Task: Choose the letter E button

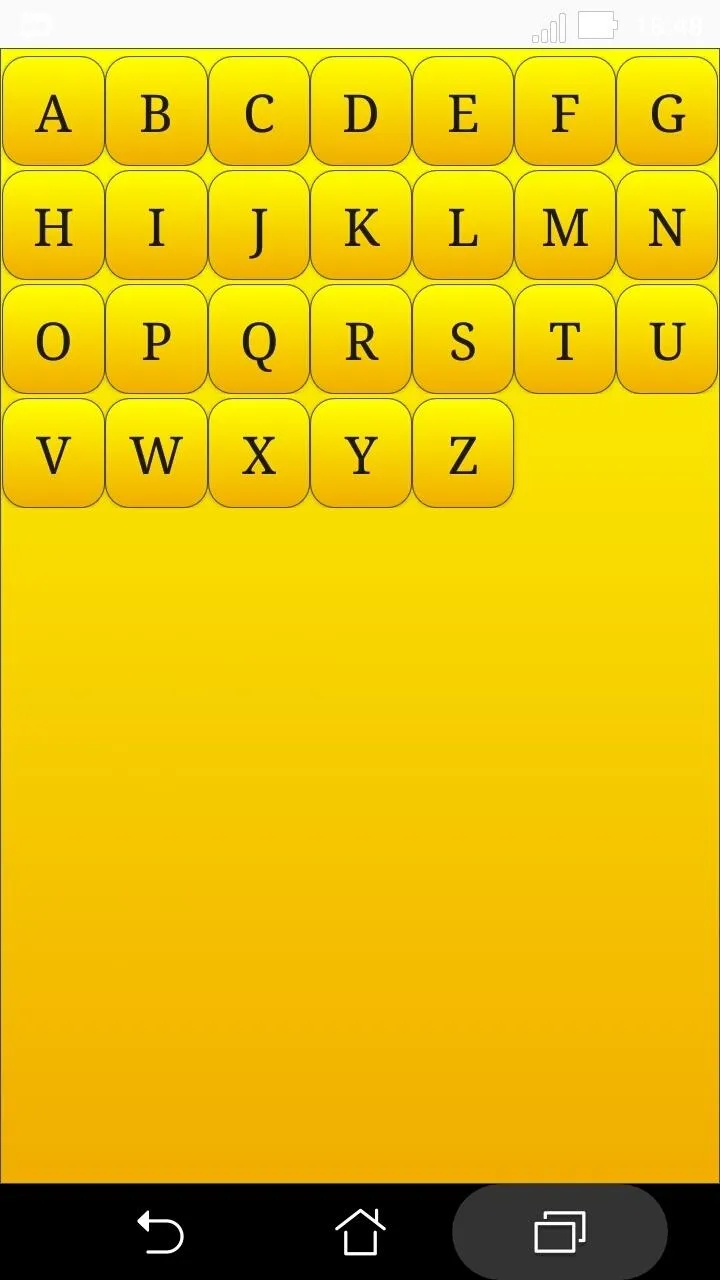Action: [x=461, y=110]
